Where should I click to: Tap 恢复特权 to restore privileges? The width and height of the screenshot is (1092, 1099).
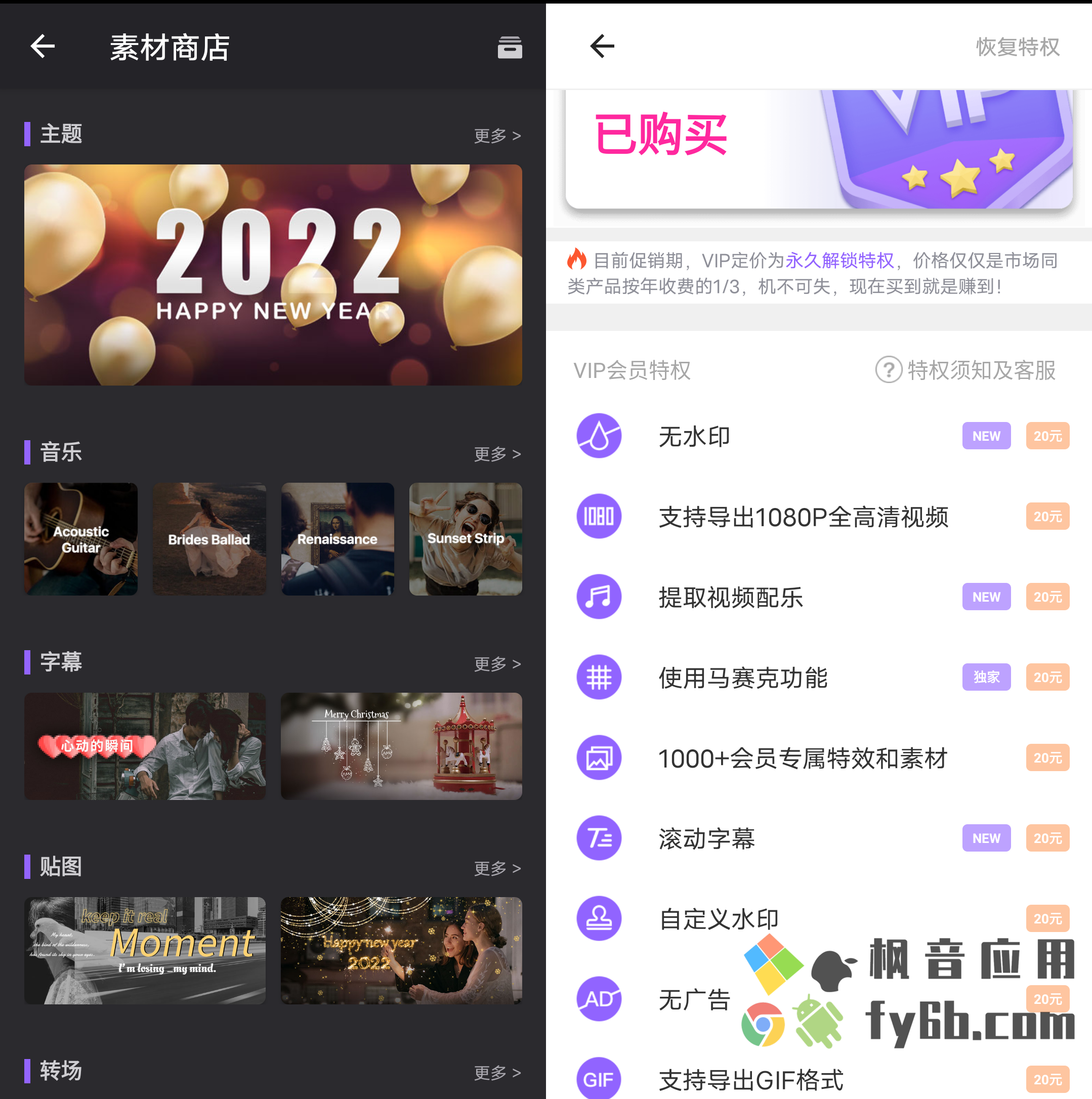click(1018, 47)
